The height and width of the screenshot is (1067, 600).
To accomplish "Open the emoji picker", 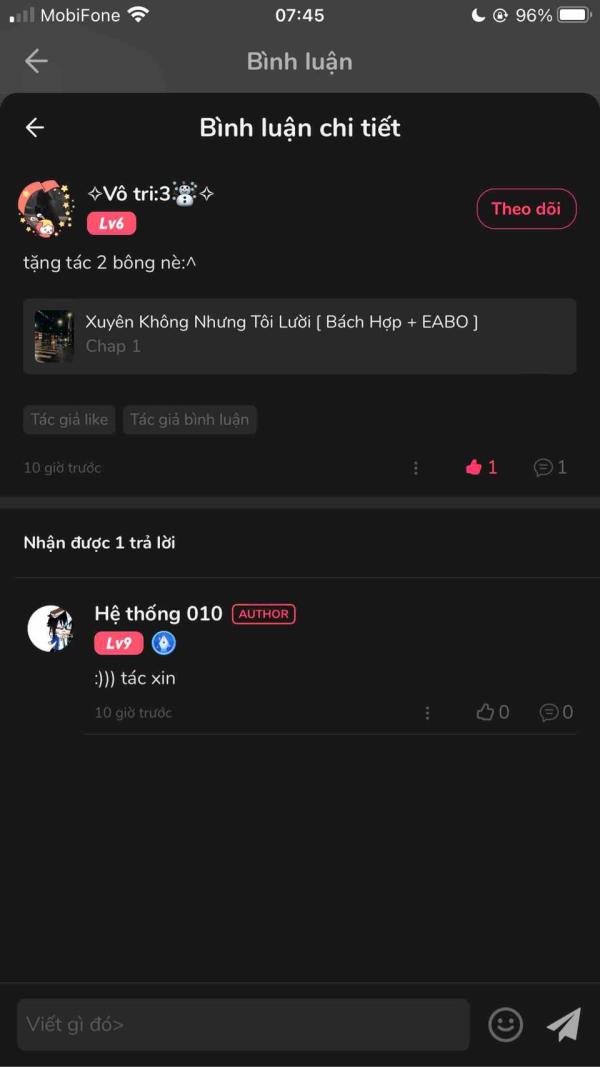I will [505, 1024].
